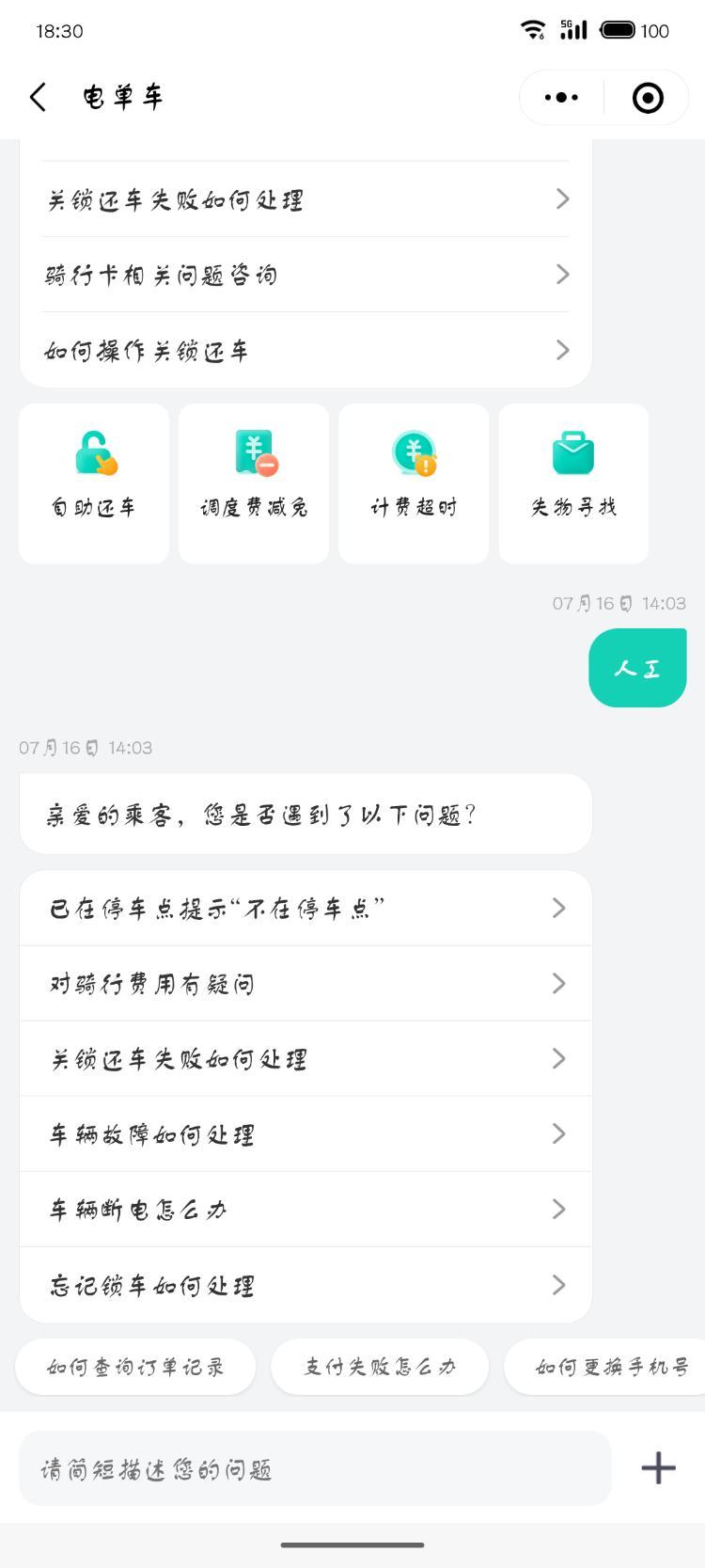Tap the 支付失败怎么办 chip

pos(380,1367)
